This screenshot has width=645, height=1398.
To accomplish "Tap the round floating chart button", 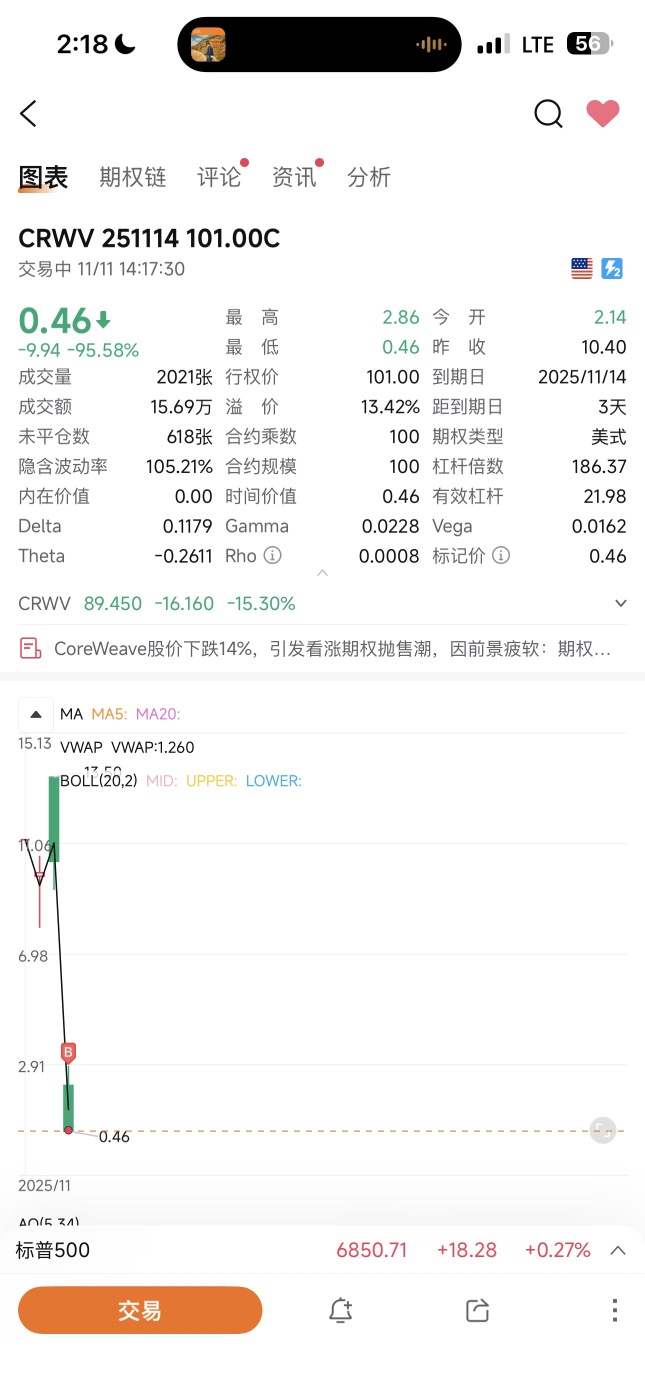I will 602,1131.
